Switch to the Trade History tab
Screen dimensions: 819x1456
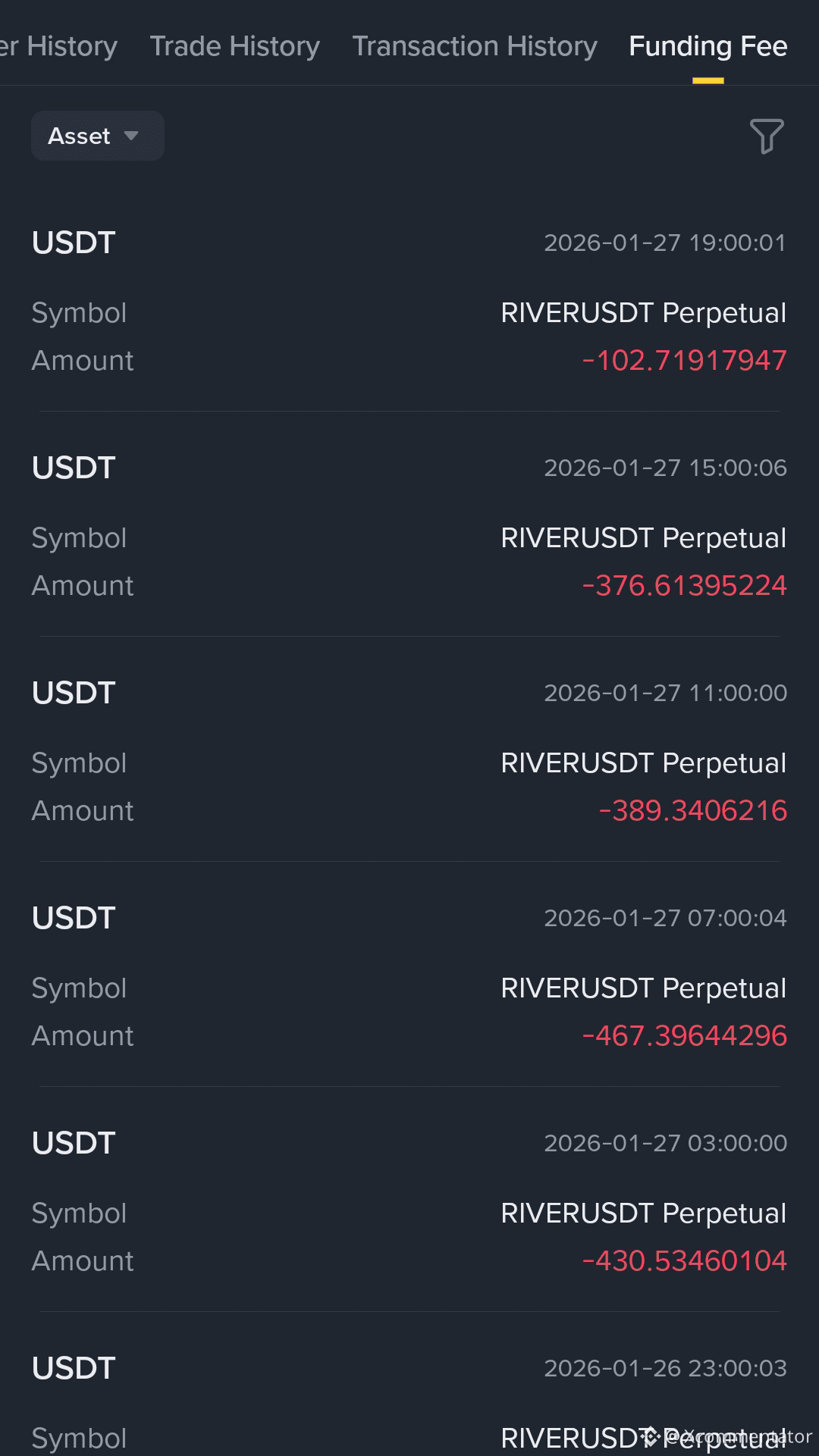click(x=234, y=46)
